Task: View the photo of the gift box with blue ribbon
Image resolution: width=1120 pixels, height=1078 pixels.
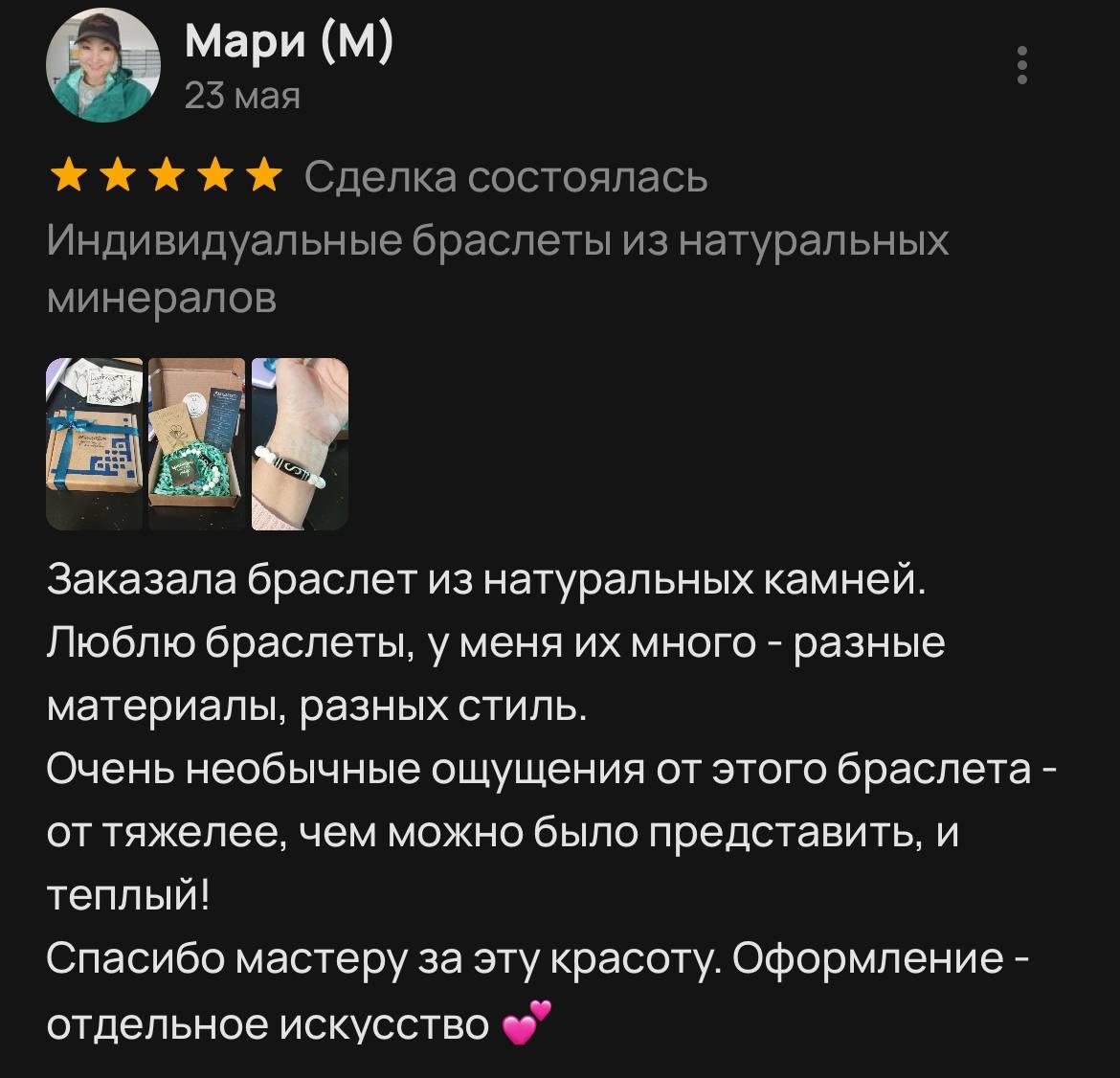Action: 95,443
